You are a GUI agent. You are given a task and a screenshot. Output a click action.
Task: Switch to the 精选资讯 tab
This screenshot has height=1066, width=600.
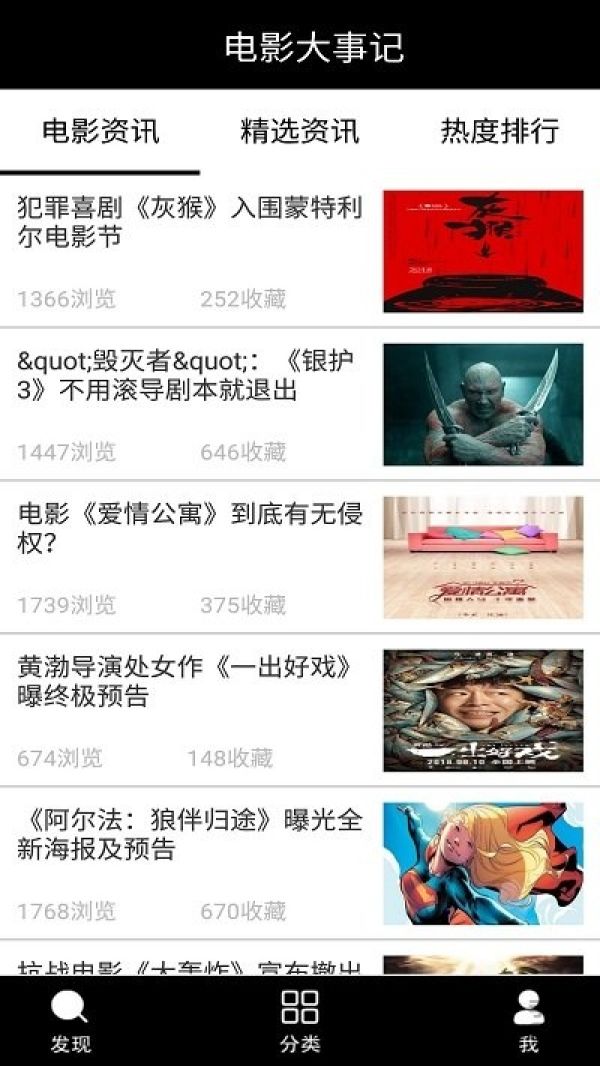pos(300,131)
